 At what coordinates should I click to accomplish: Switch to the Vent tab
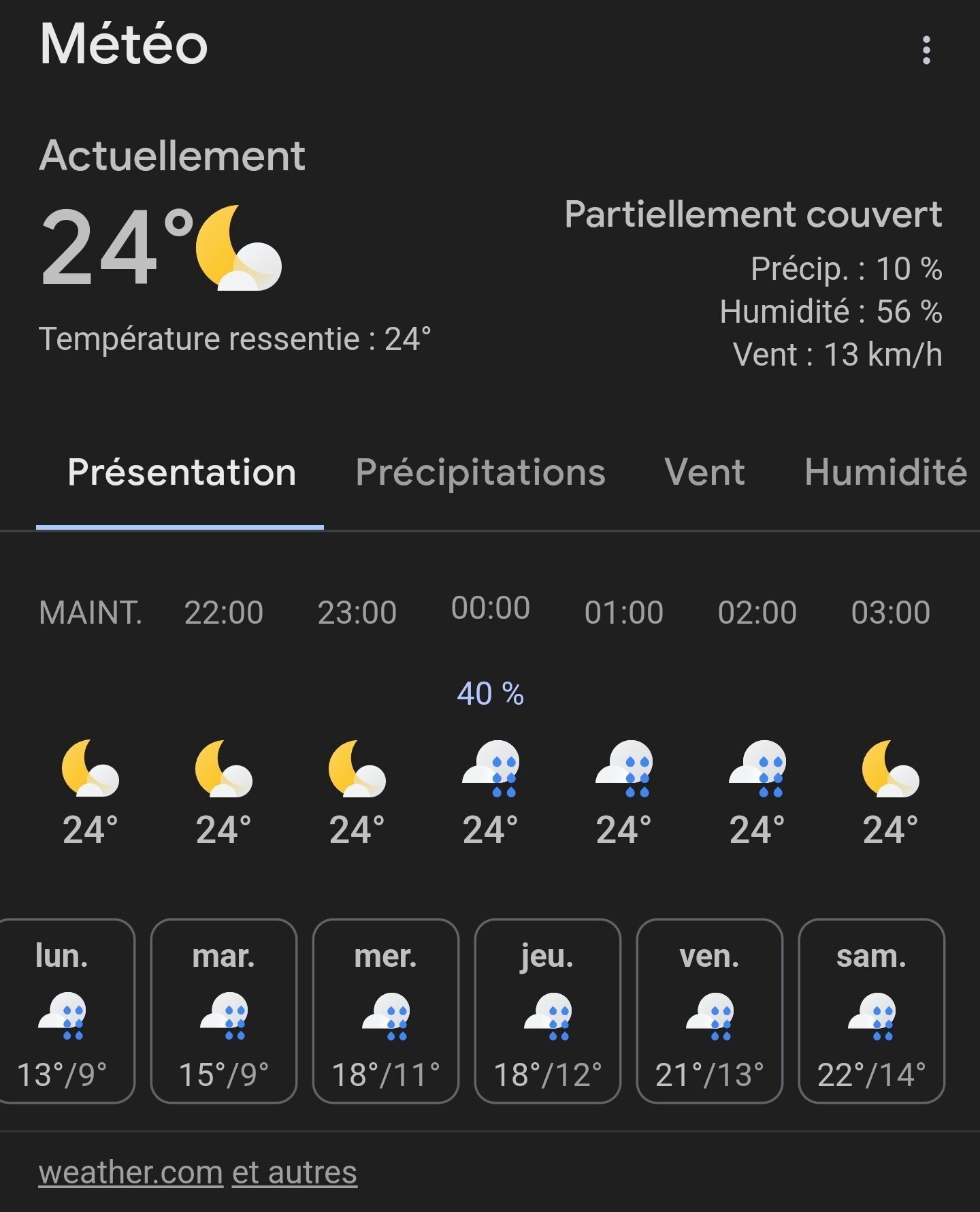[704, 473]
